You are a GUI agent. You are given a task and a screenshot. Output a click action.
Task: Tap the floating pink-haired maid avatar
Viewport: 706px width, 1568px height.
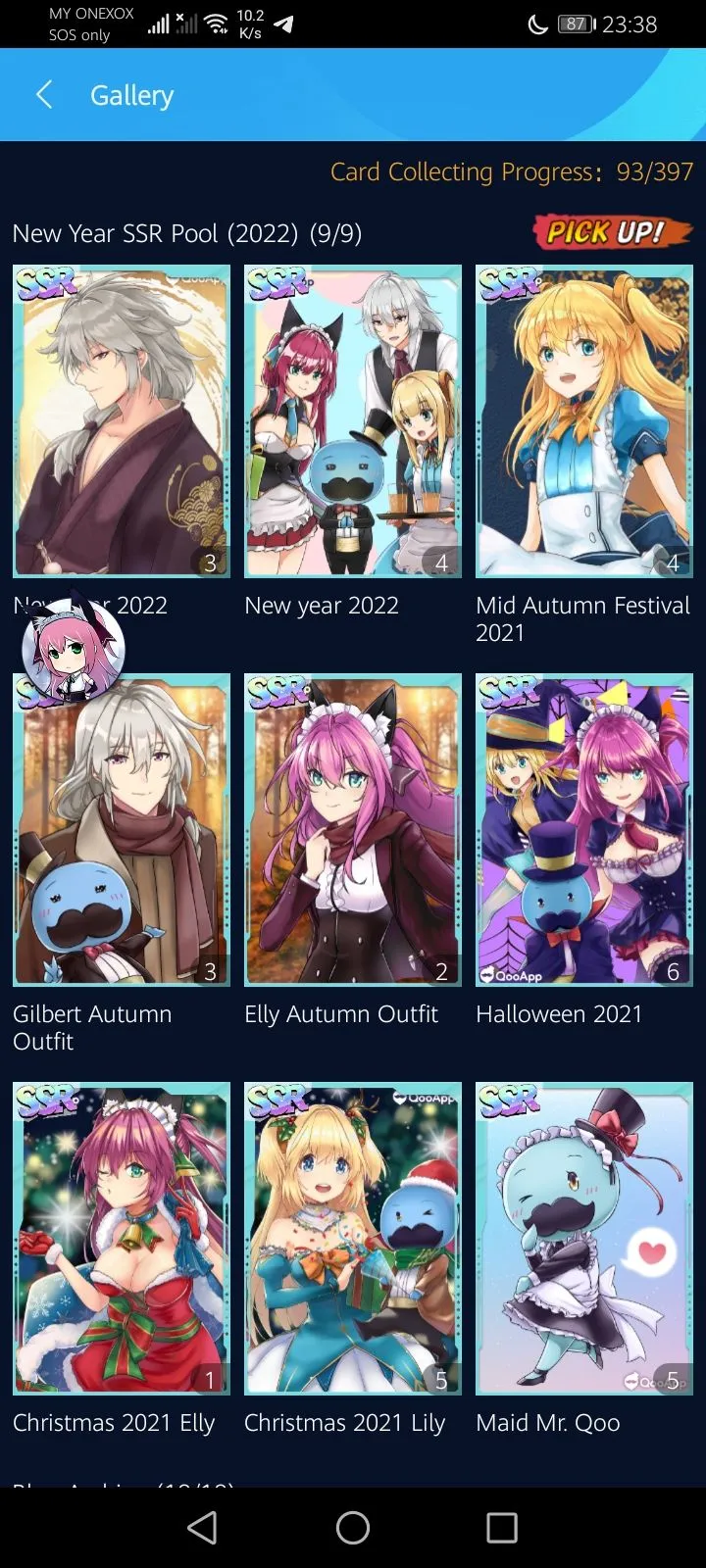[73, 650]
